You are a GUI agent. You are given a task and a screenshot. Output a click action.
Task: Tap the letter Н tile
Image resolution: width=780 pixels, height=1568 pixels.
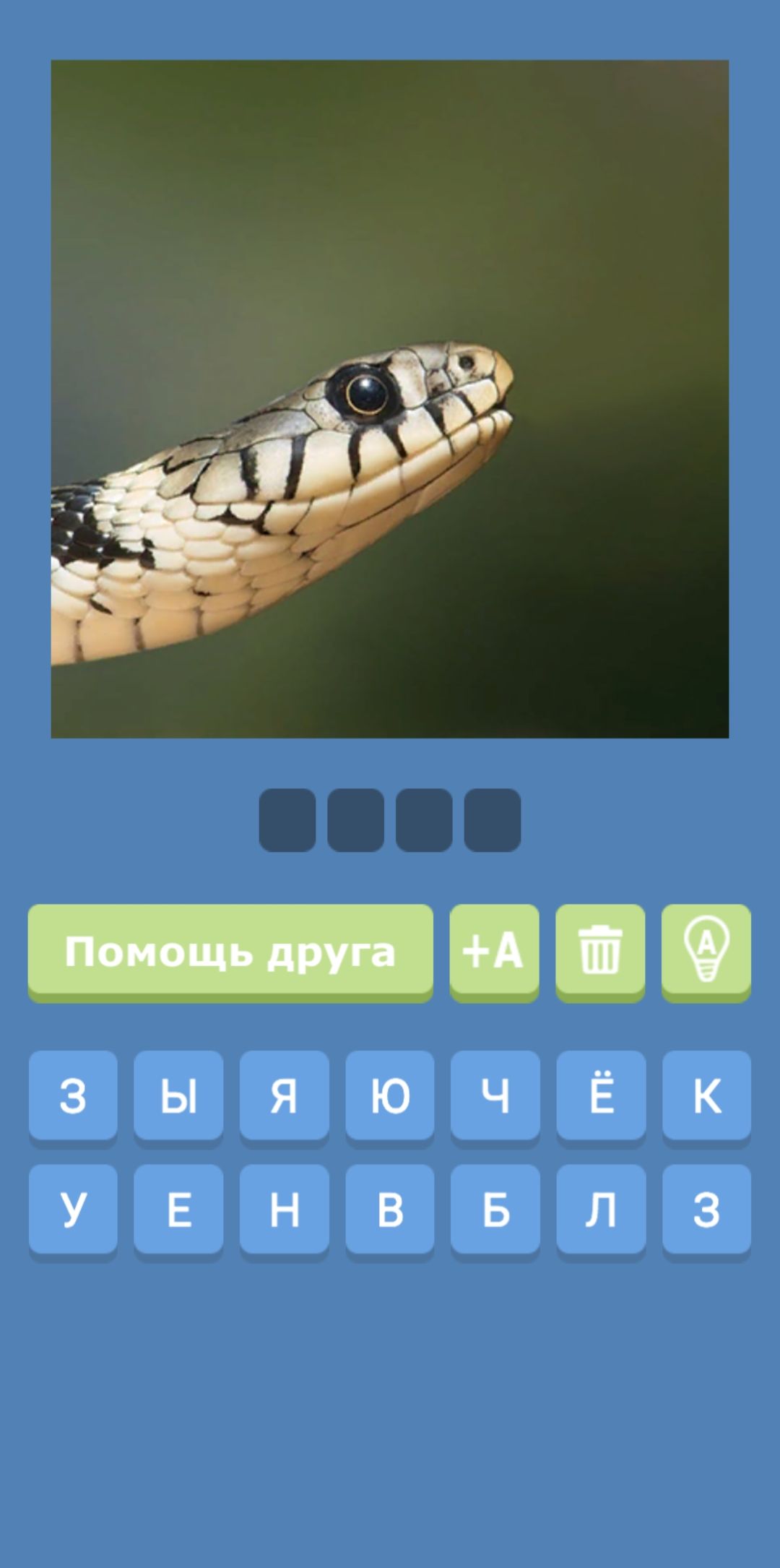pyautogui.click(x=284, y=1209)
